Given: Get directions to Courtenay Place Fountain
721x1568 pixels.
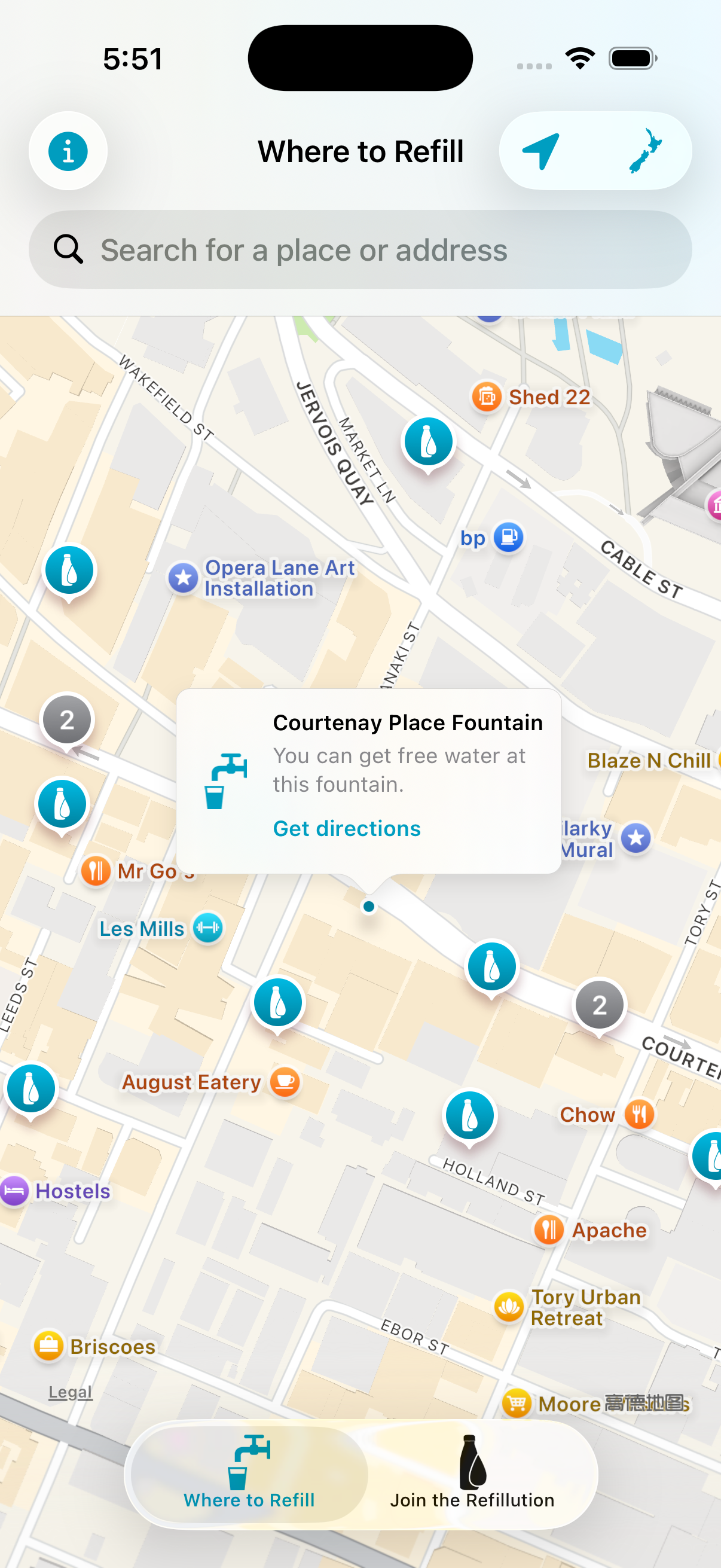Looking at the screenshot, I should point(347,828).
